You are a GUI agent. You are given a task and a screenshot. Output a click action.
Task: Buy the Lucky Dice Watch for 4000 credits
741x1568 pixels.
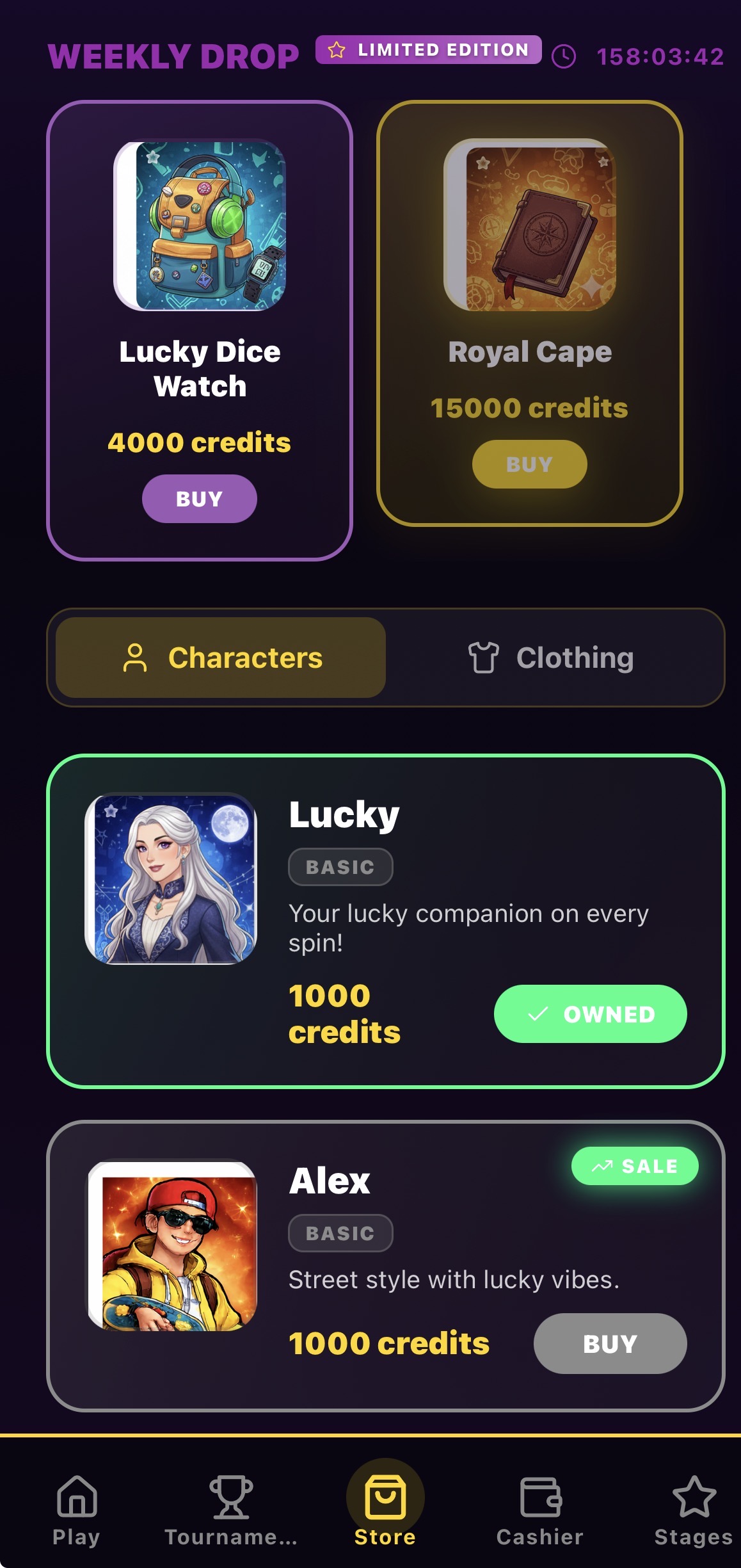(x=199, y=498)
